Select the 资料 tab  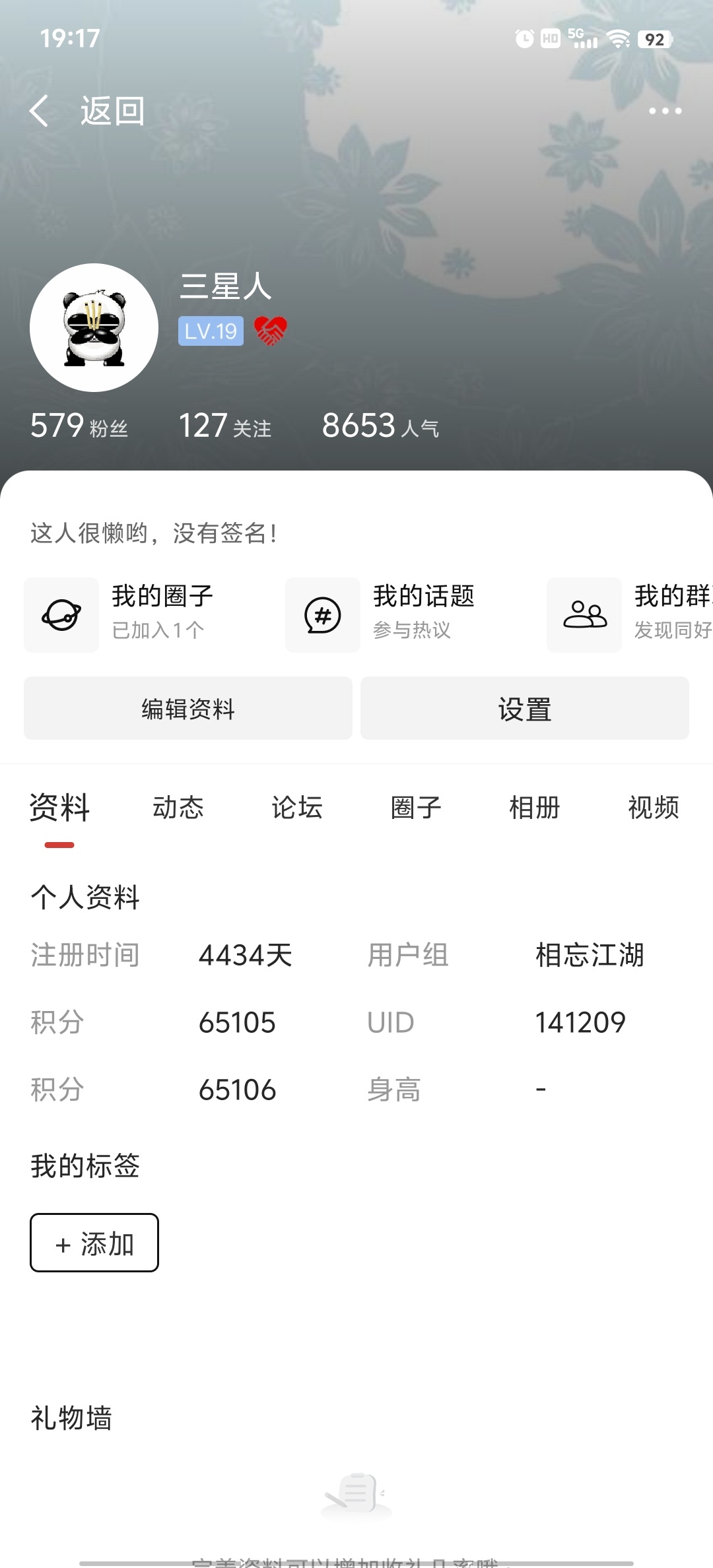[59, 808]
